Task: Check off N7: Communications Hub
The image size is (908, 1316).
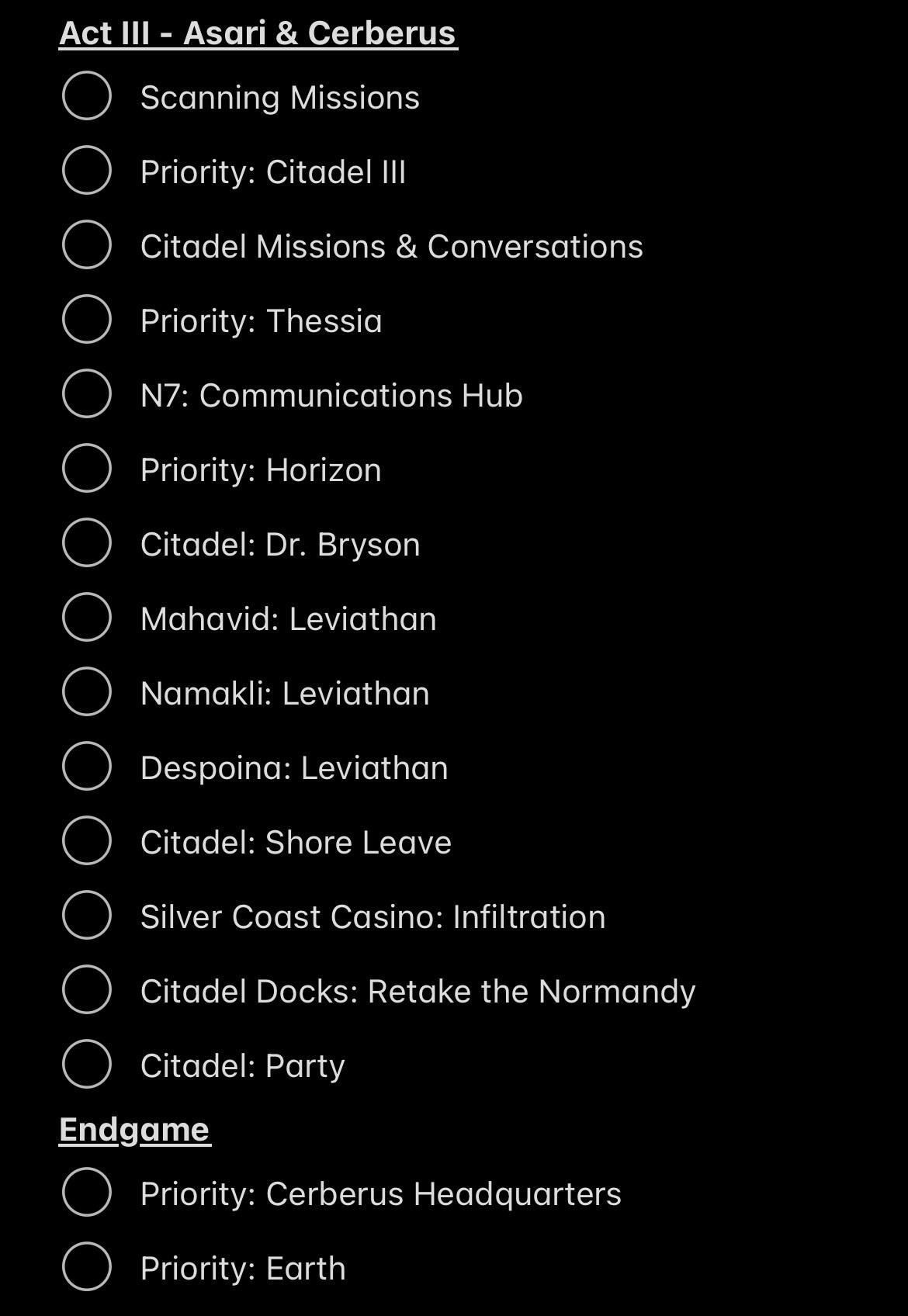Action: 87,397
